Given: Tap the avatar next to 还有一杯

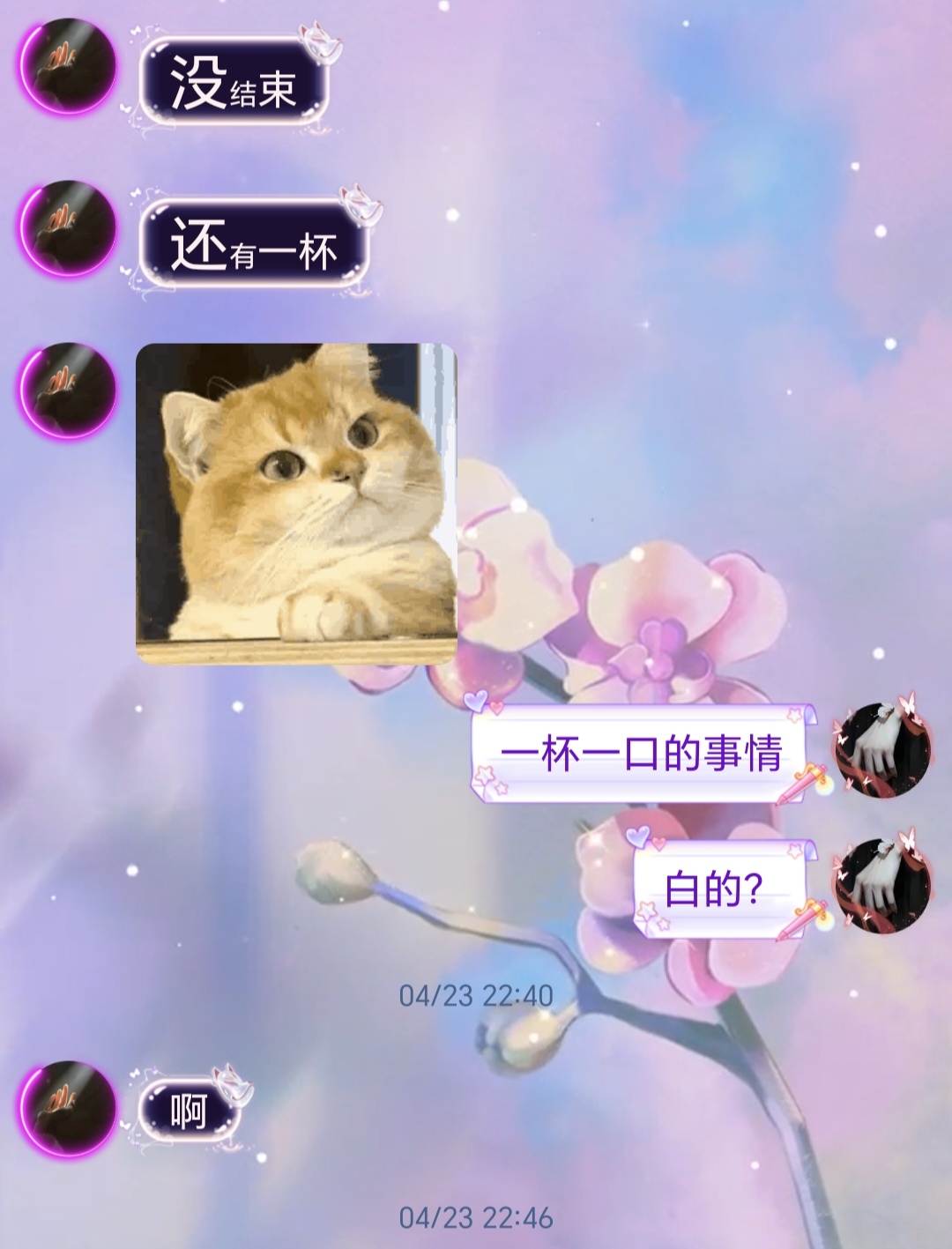Looking at the screenshot, I should click(68, 228).
